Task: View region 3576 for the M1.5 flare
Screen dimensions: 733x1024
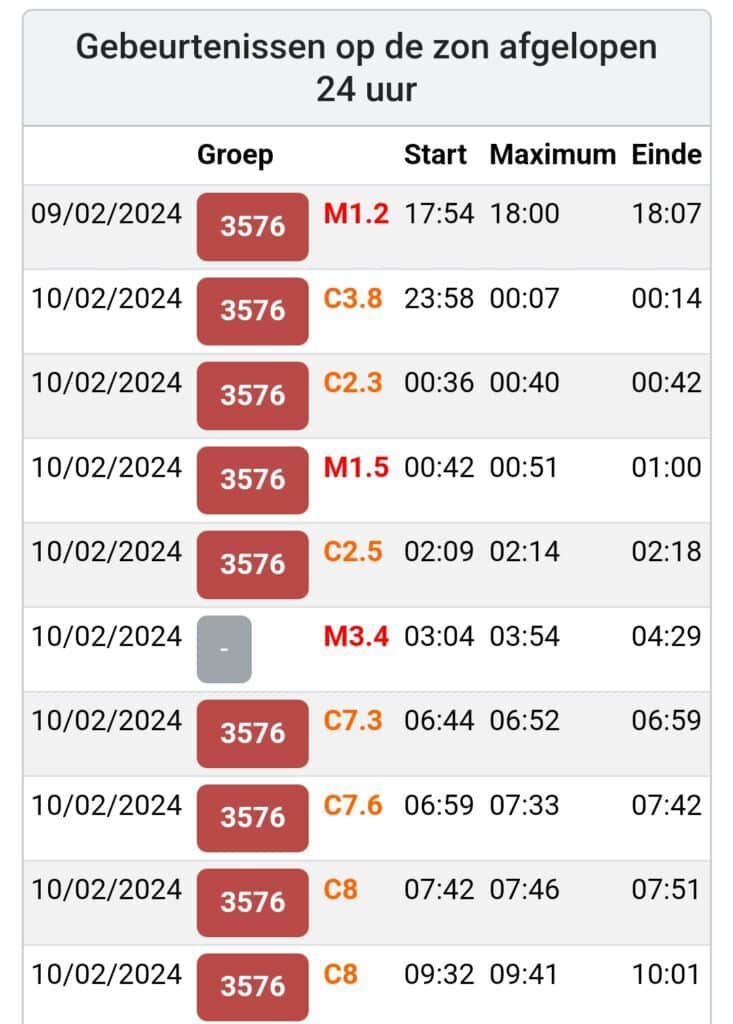Action: [252, 480]
